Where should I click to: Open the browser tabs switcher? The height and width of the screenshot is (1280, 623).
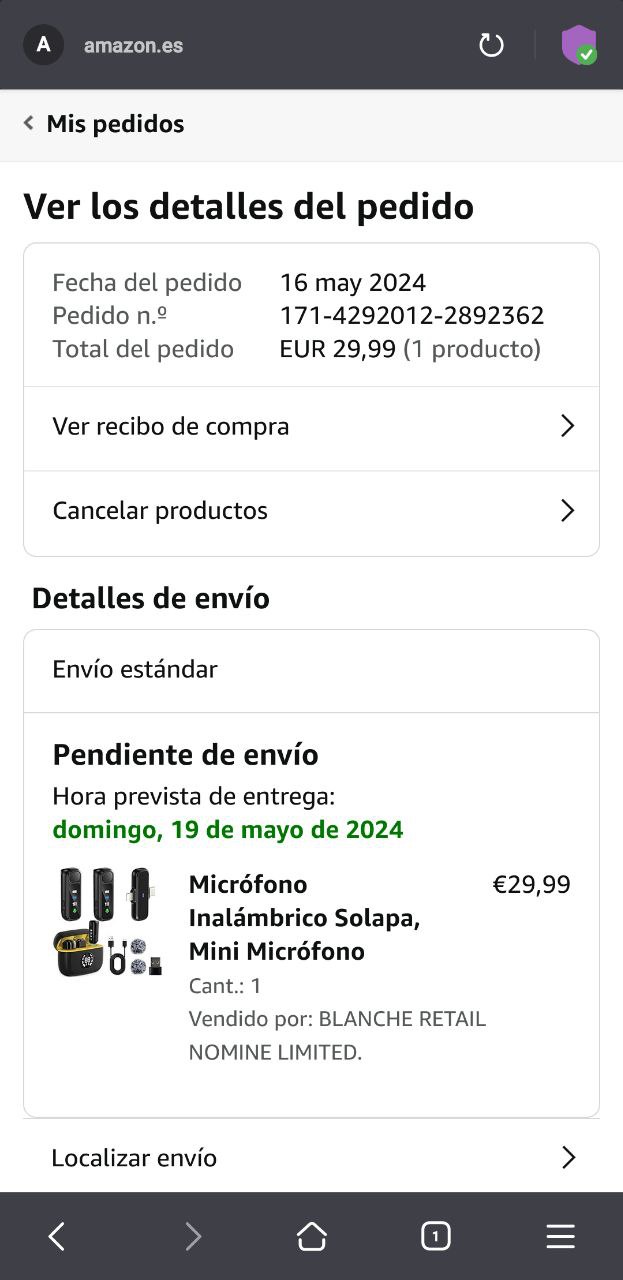[x=435, y=1237]
